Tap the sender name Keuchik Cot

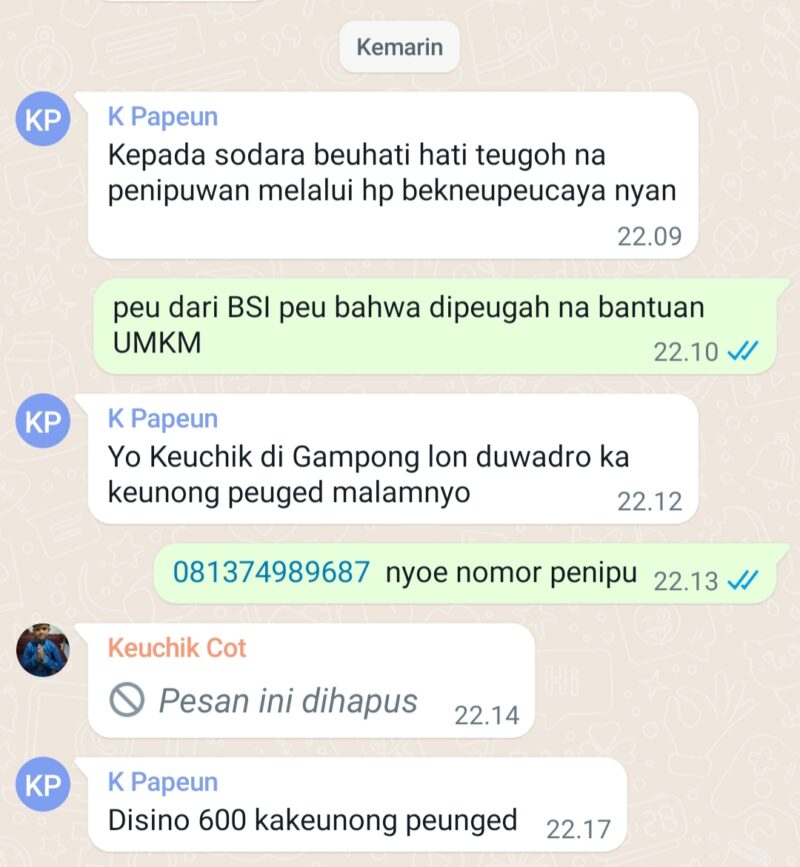[177, 648]
